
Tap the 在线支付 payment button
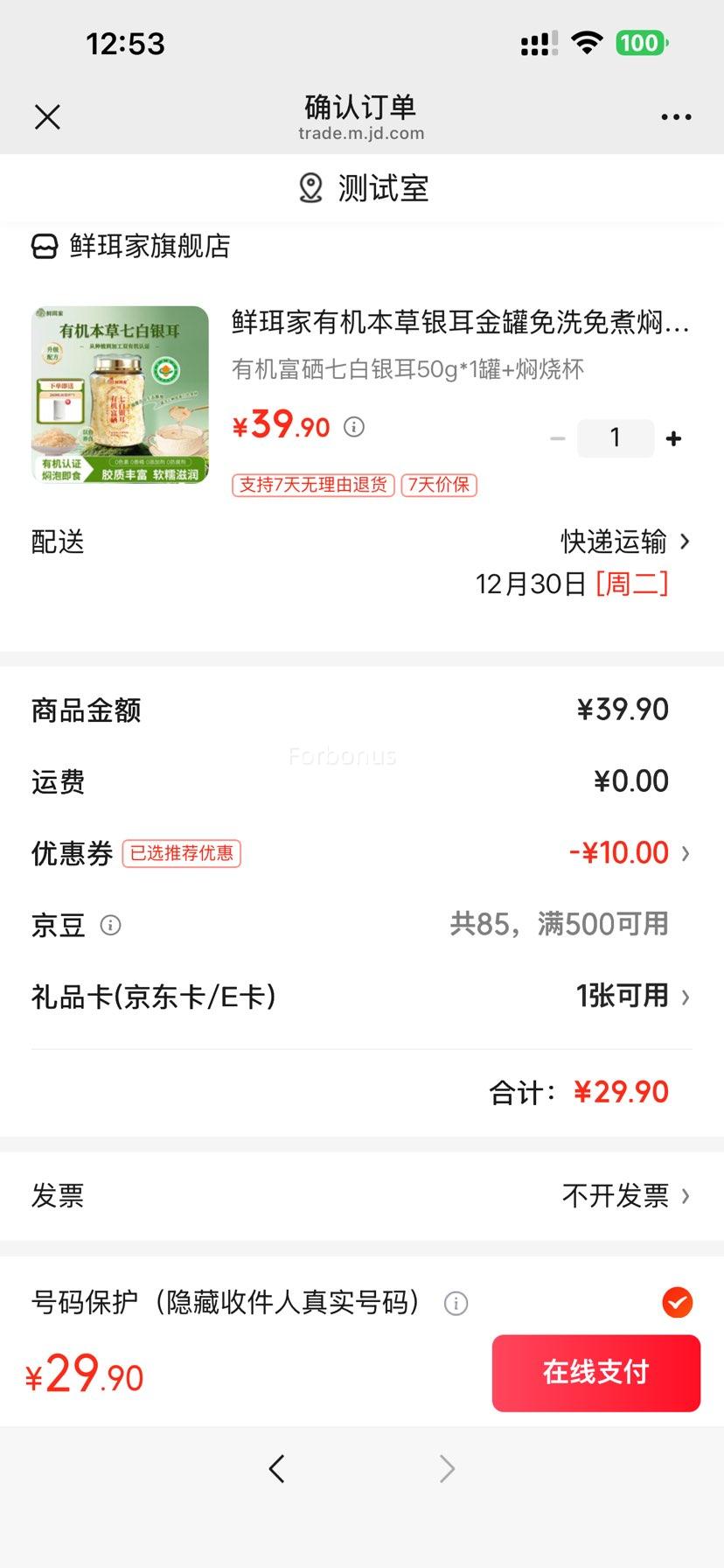coord(595,1373)
